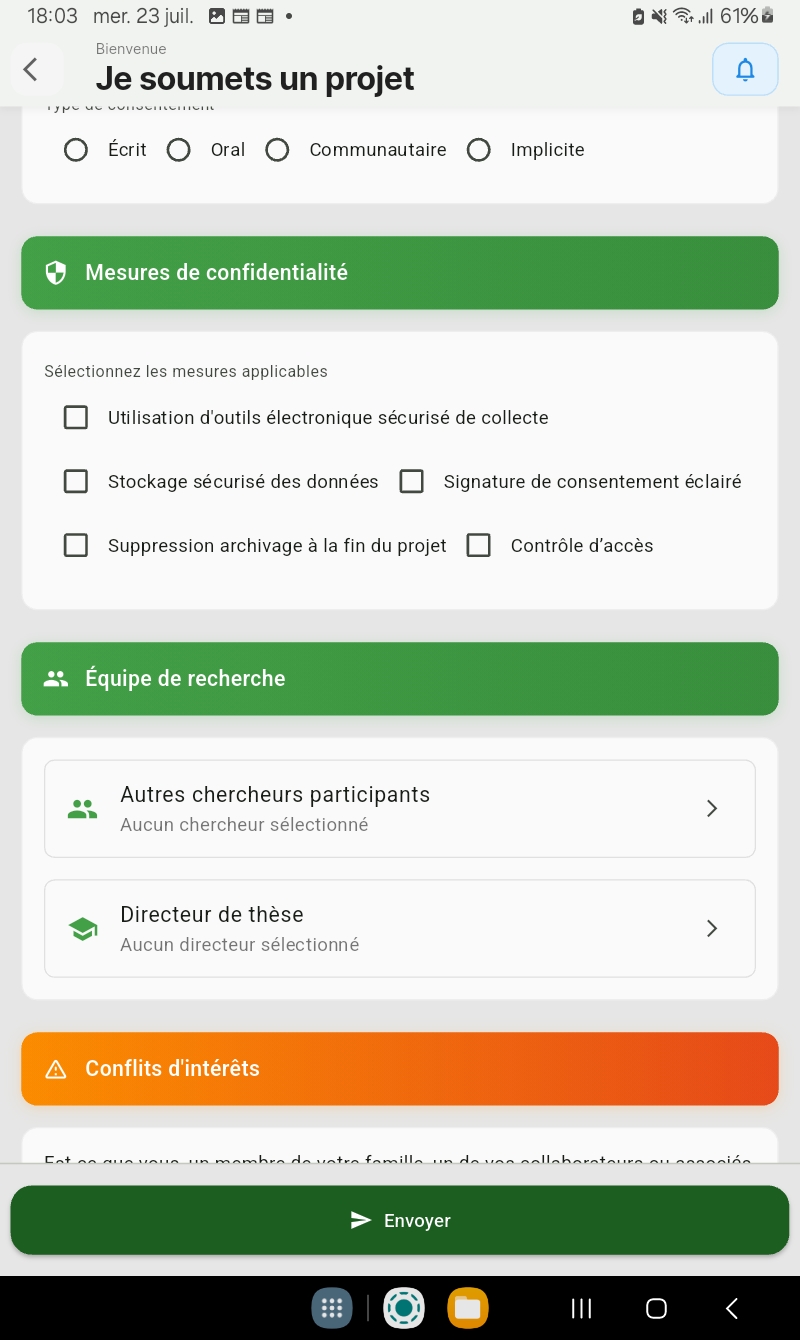Check Suppression archivage à la fin du projet

[x=76, y=546]
